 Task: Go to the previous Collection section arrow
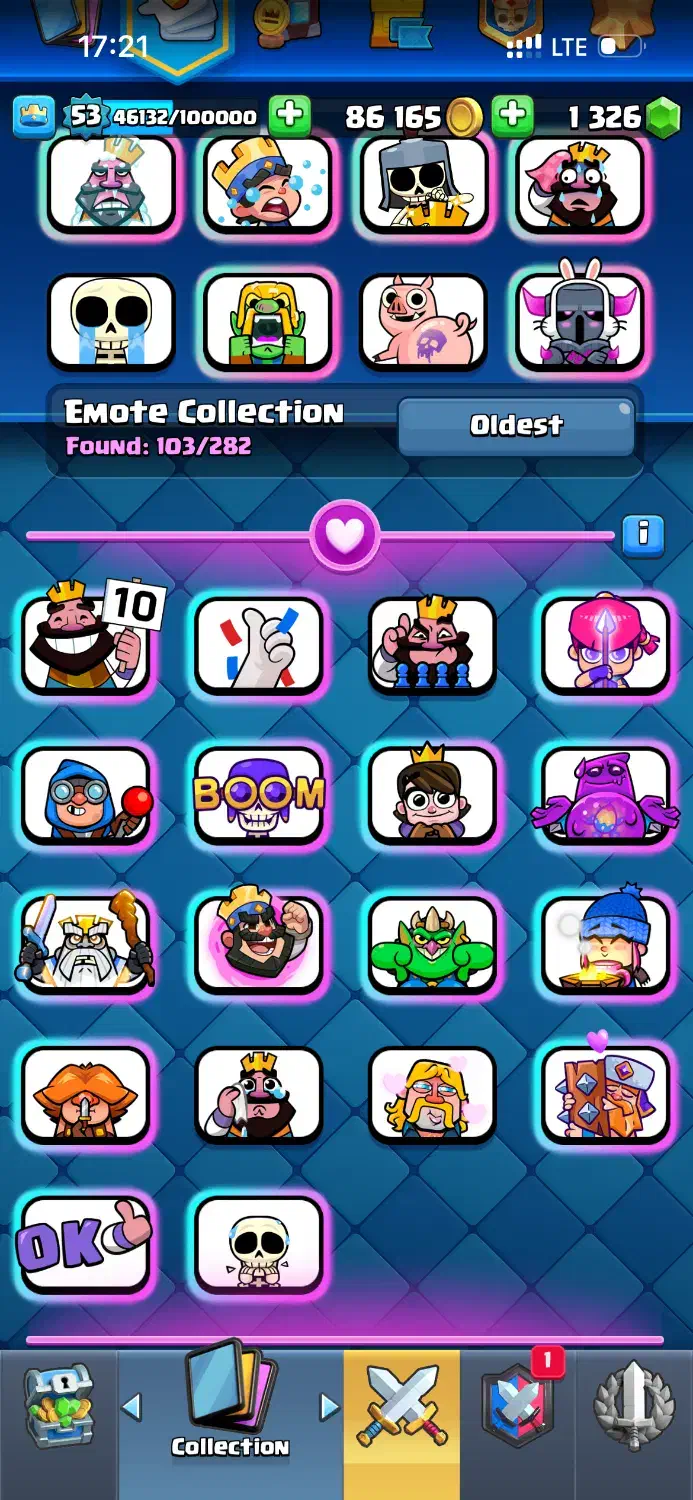(131, 1407)
